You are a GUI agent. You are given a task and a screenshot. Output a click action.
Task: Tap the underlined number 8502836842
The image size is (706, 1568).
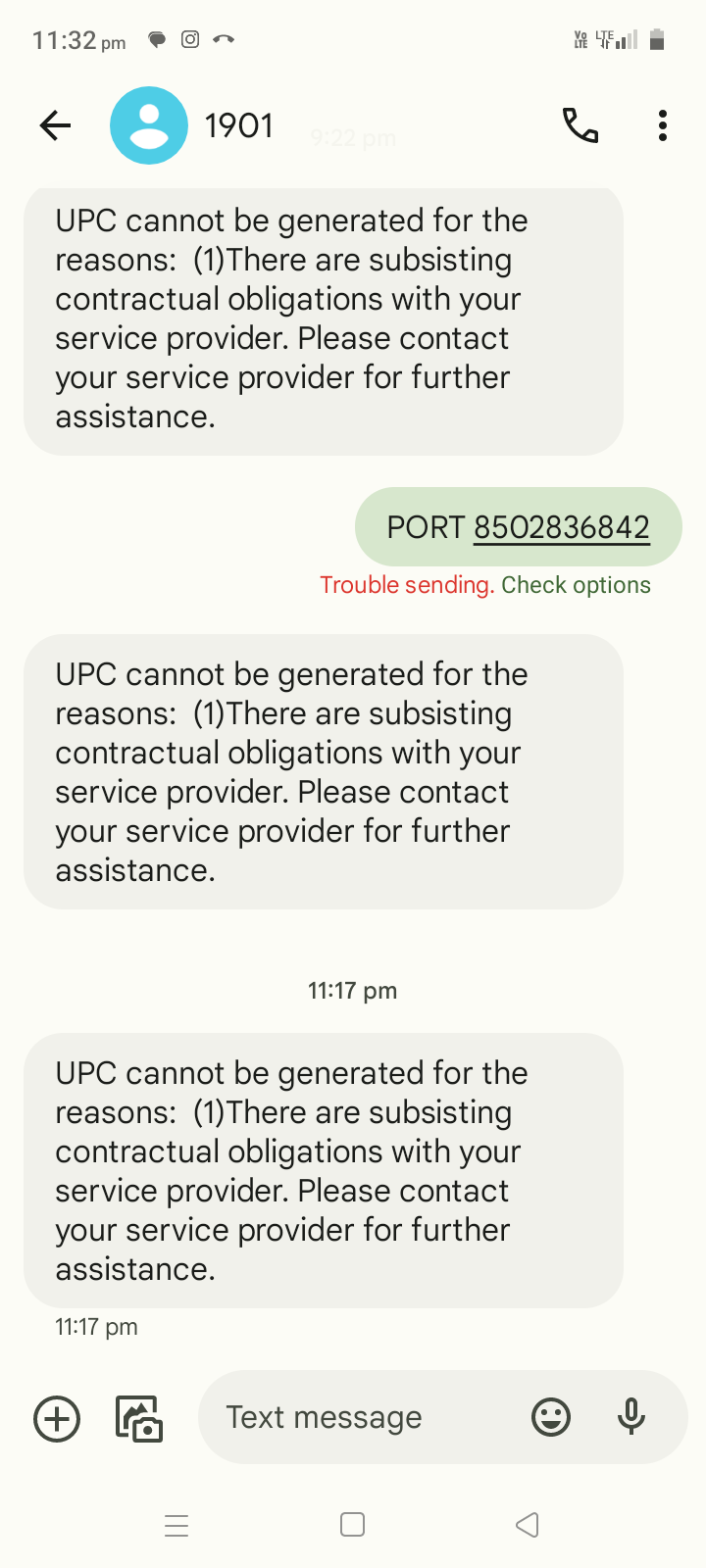[x=561, y=527]
